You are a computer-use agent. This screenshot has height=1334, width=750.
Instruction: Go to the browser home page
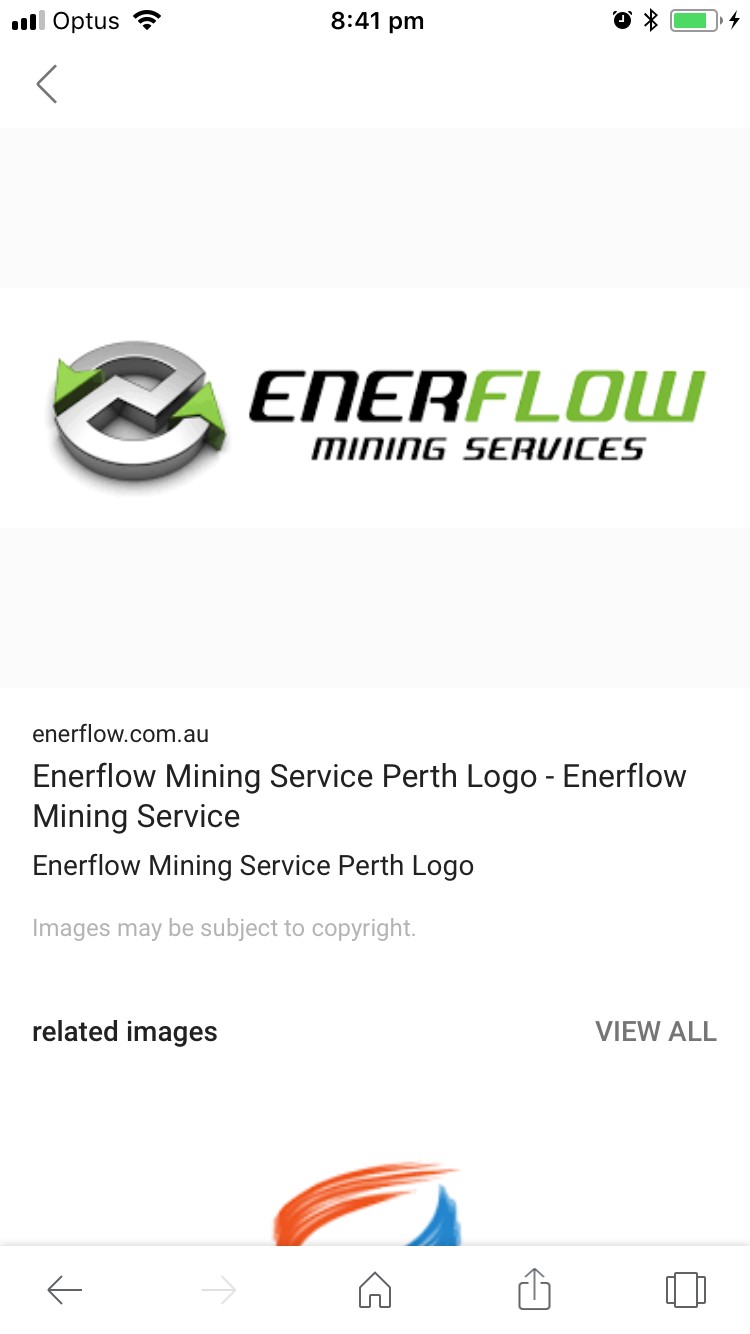point(375,1290)
